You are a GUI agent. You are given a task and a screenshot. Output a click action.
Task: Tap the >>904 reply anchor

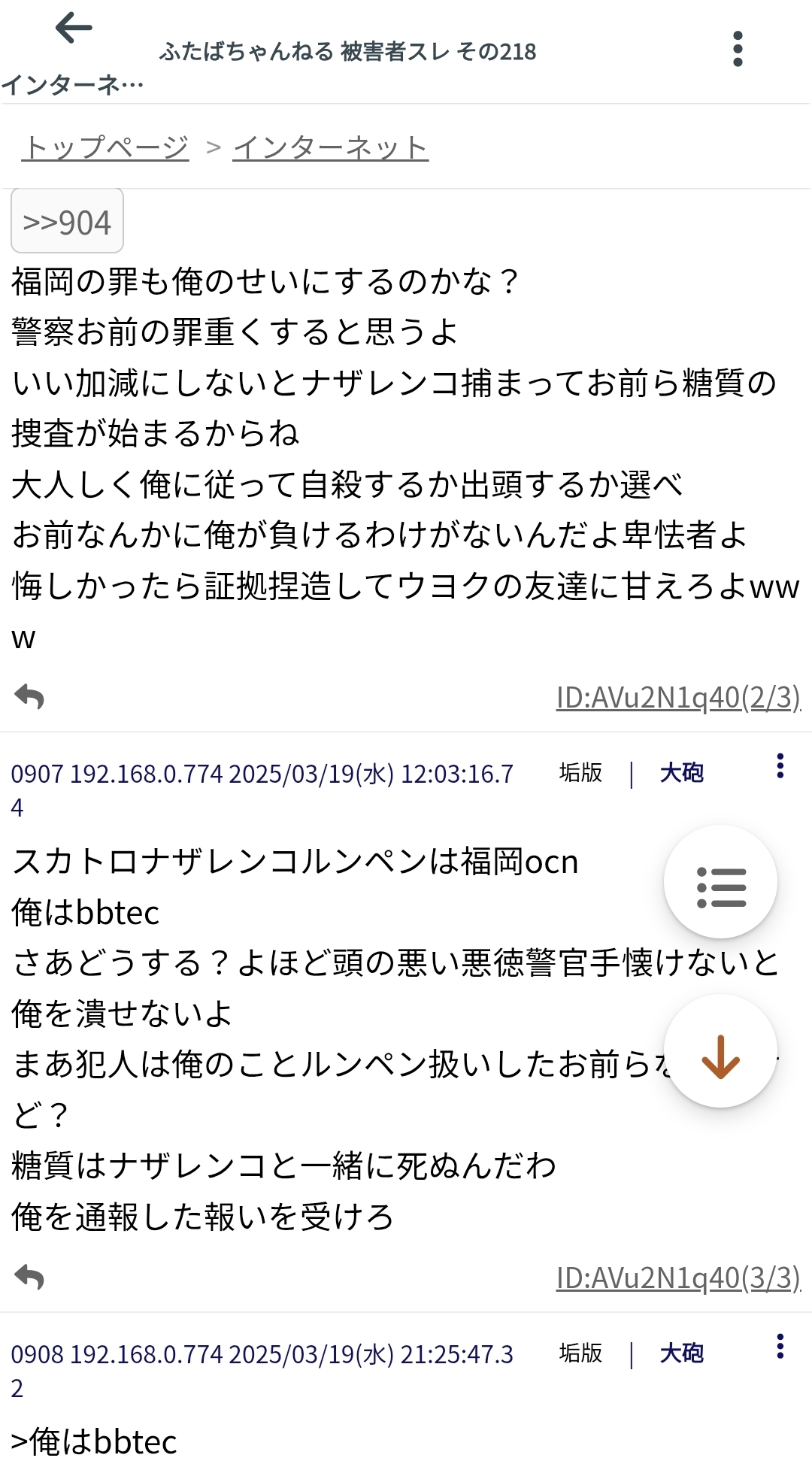pyautogui.click(x=67, y=221)
